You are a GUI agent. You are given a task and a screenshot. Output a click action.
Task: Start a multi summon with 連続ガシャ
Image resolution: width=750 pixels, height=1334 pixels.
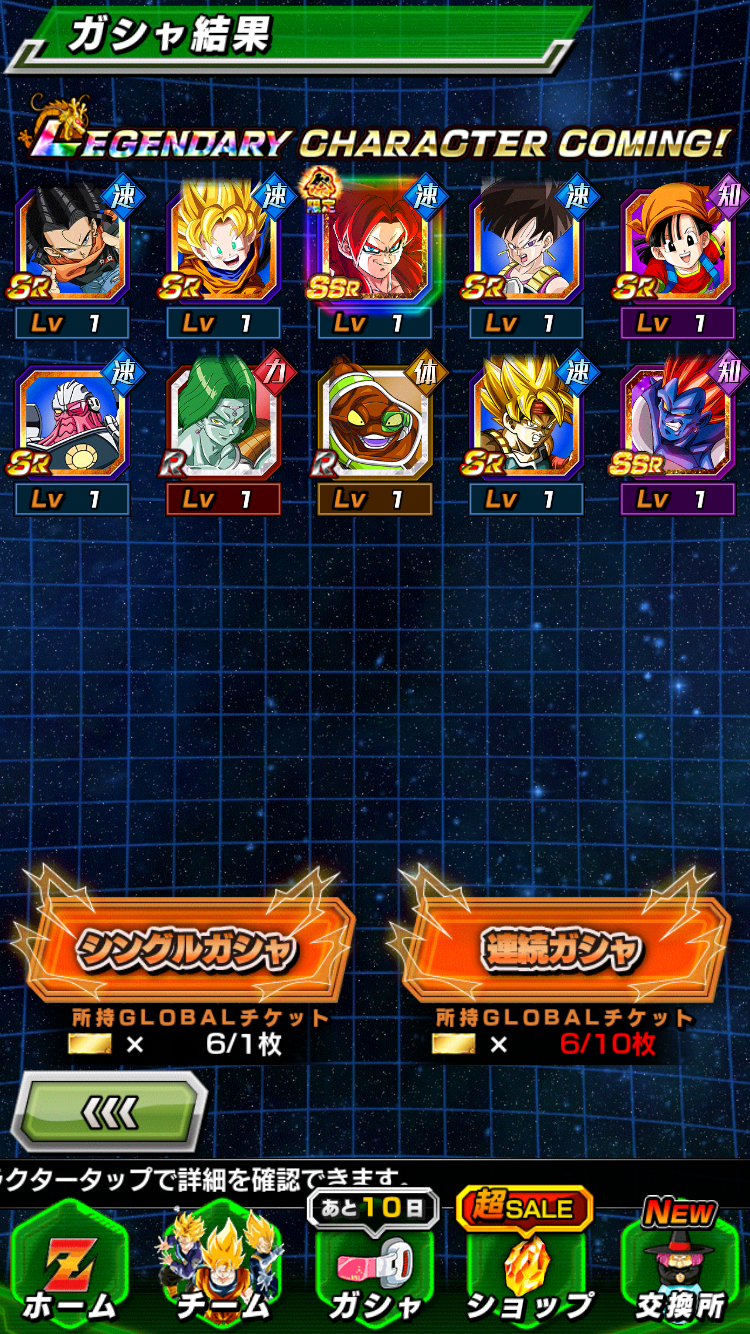click(x=563, y=949)
